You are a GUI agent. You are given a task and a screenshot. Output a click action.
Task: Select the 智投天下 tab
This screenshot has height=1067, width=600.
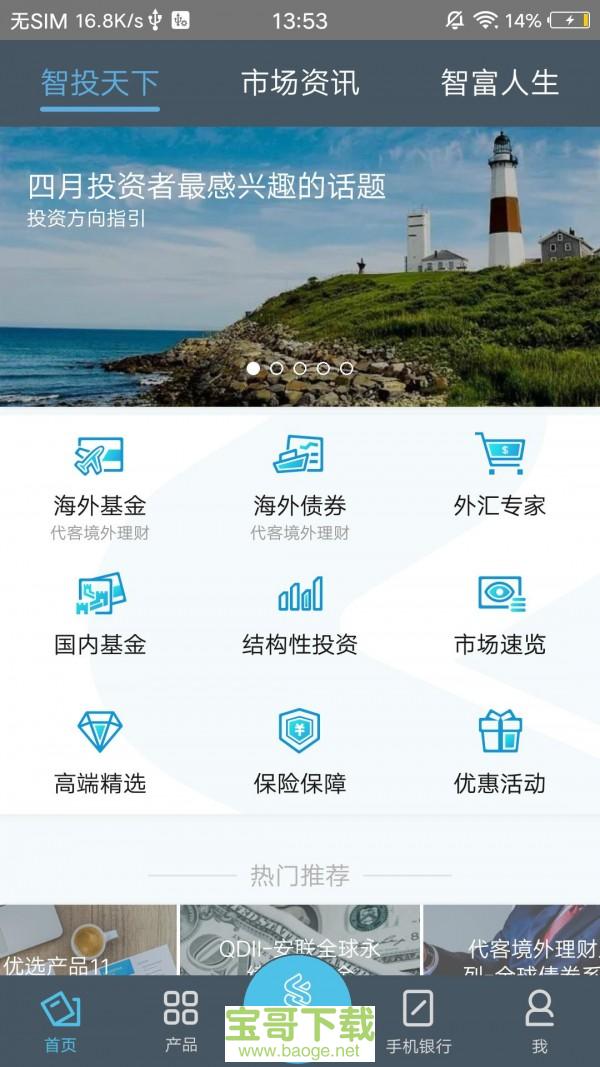[x=100, y=83]
